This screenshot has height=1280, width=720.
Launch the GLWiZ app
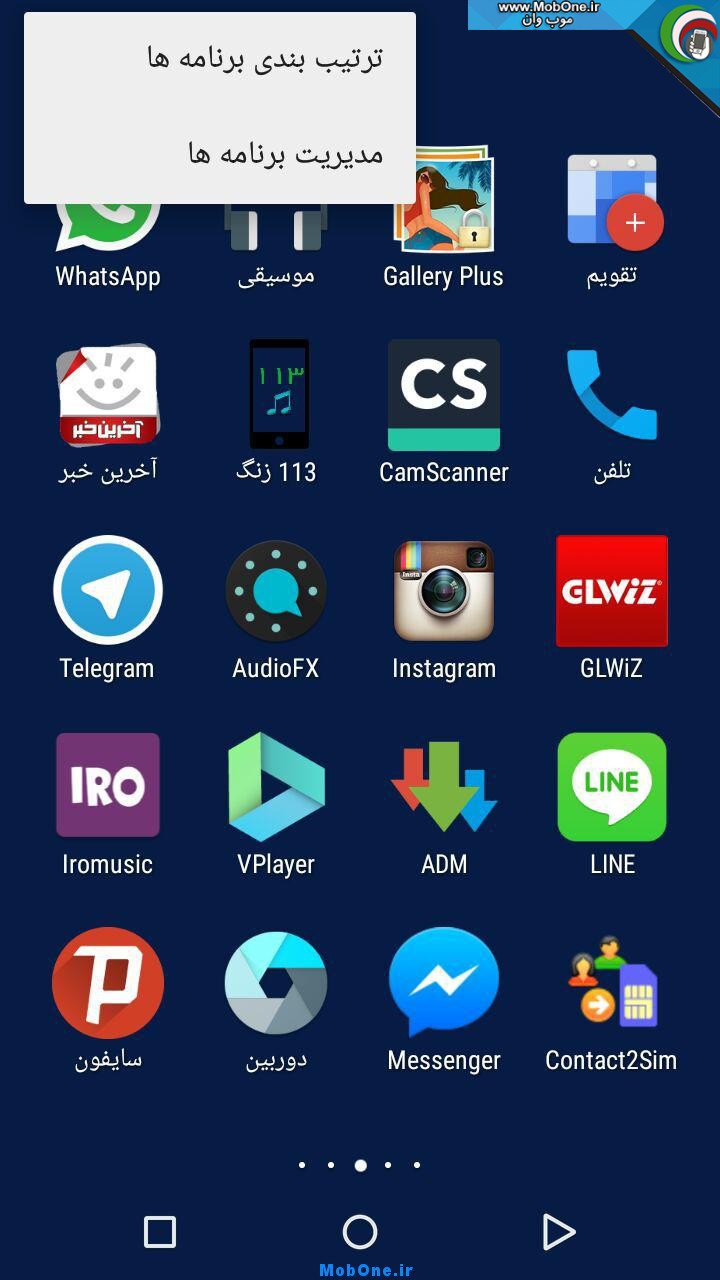(612, 590)
